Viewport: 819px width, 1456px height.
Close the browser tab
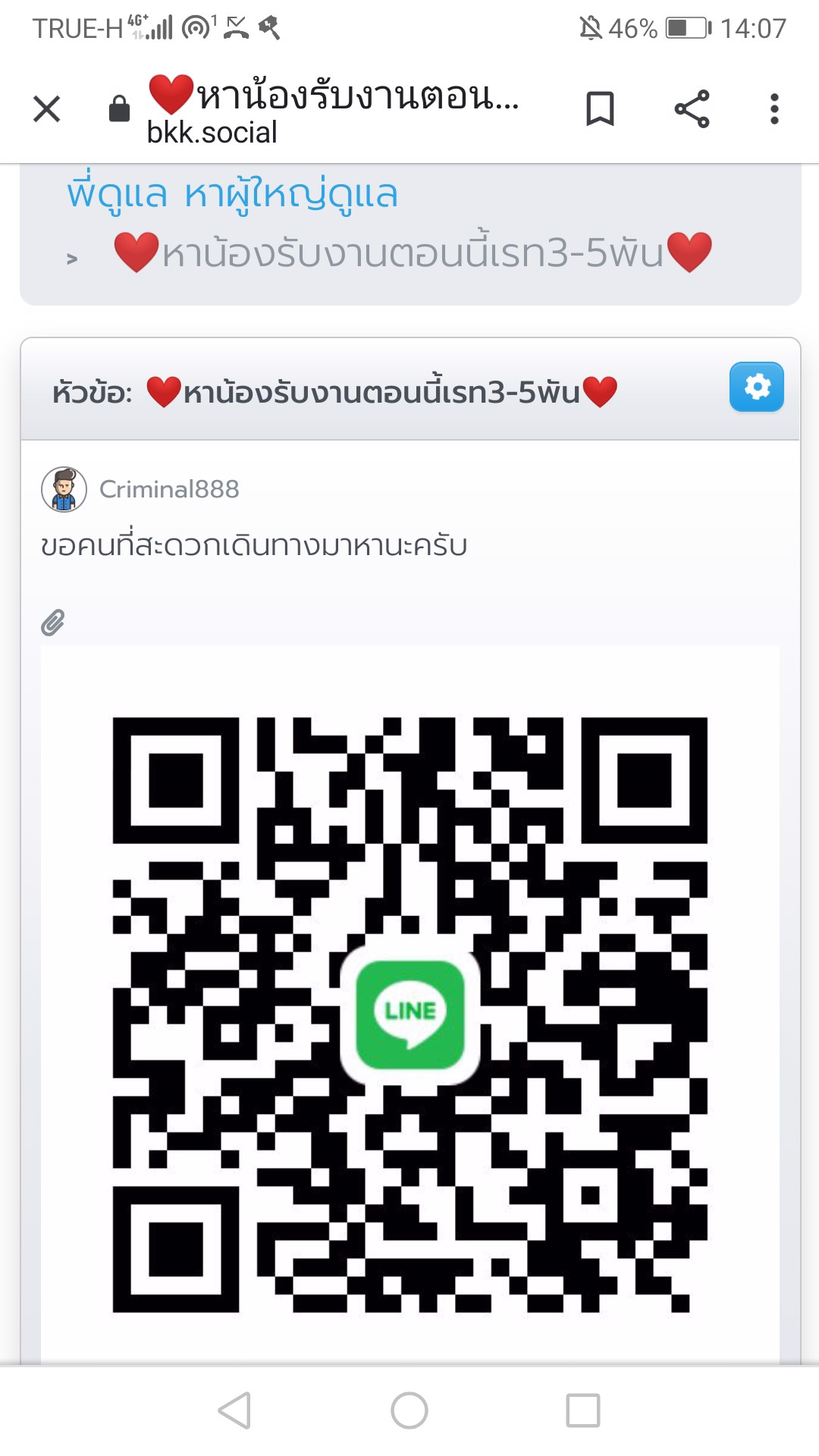tap(47, 109)
